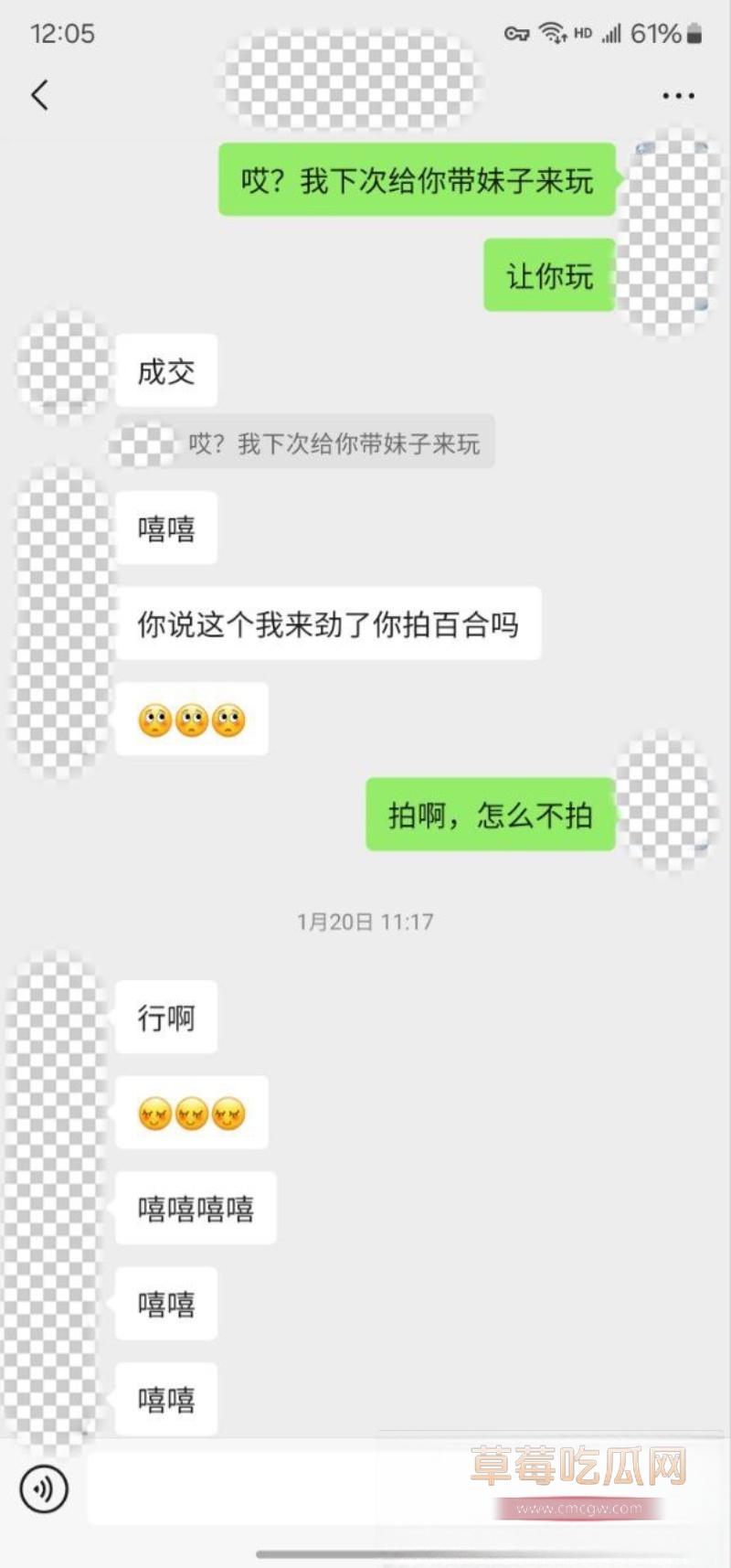The image size is (731, 1568).
Task: Open the quoted 哎？我下次给你带妹子来玩 reference
Action: (x=302, y=443)
